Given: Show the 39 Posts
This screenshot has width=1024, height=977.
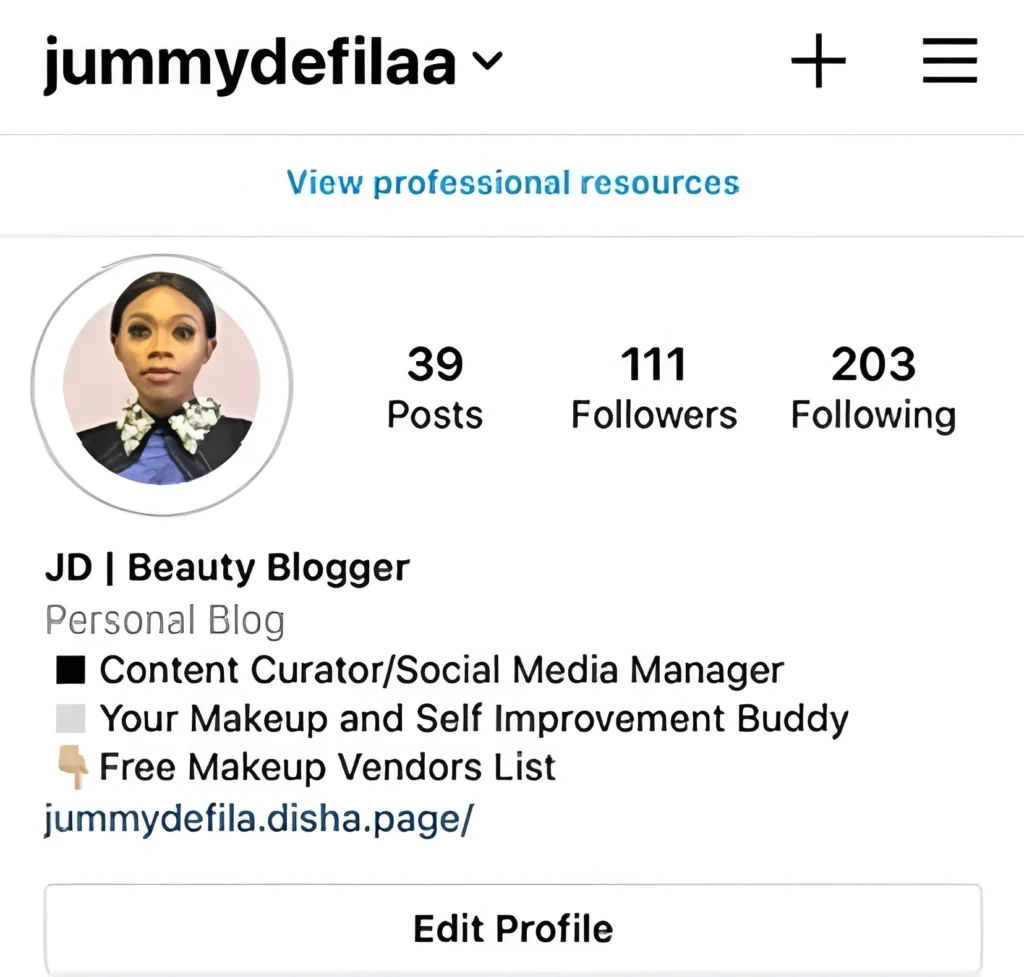Looking at the screenshot, I should (x=435, y=388).
